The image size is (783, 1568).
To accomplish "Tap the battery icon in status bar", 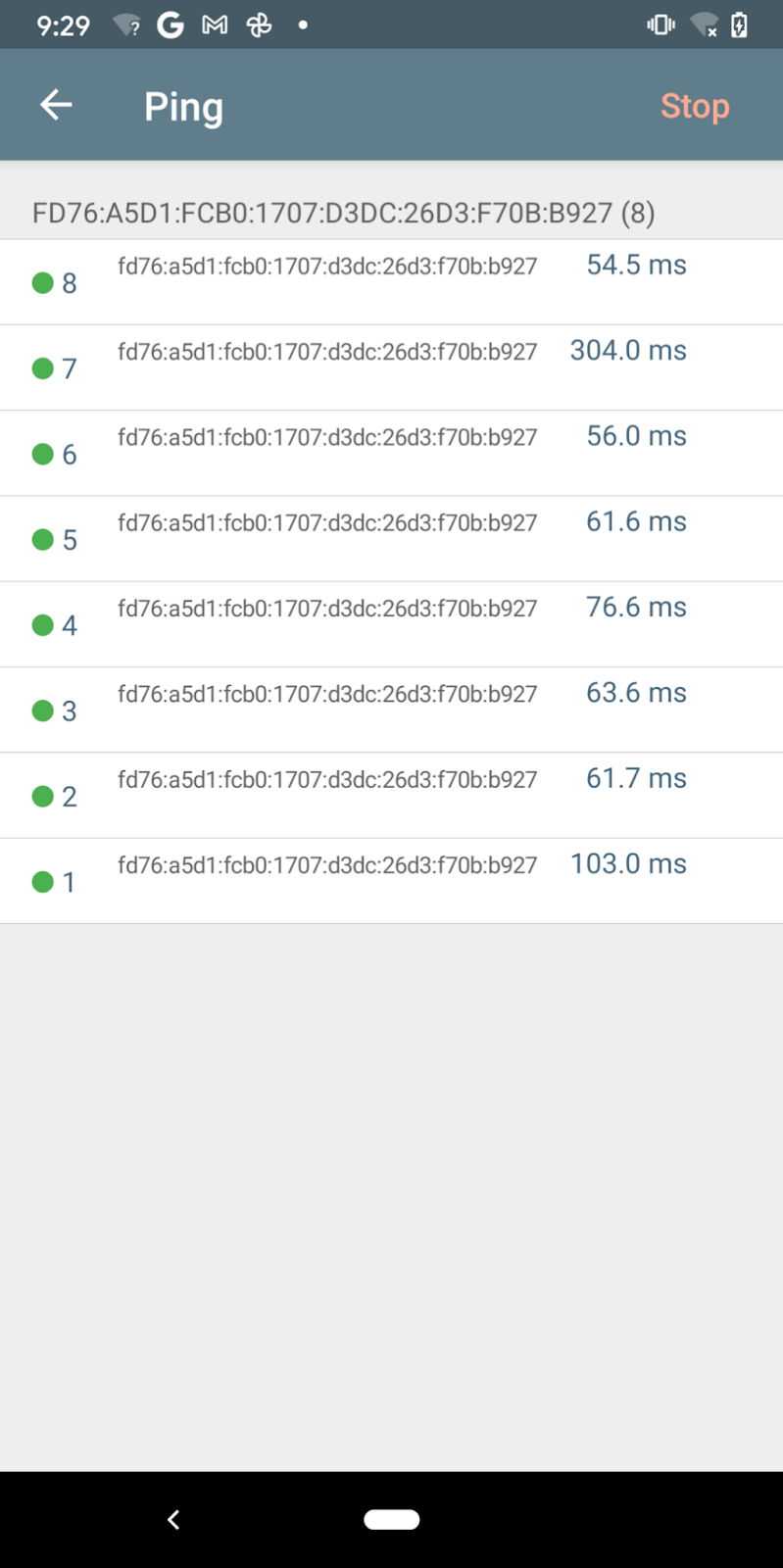I will [740, 24].
